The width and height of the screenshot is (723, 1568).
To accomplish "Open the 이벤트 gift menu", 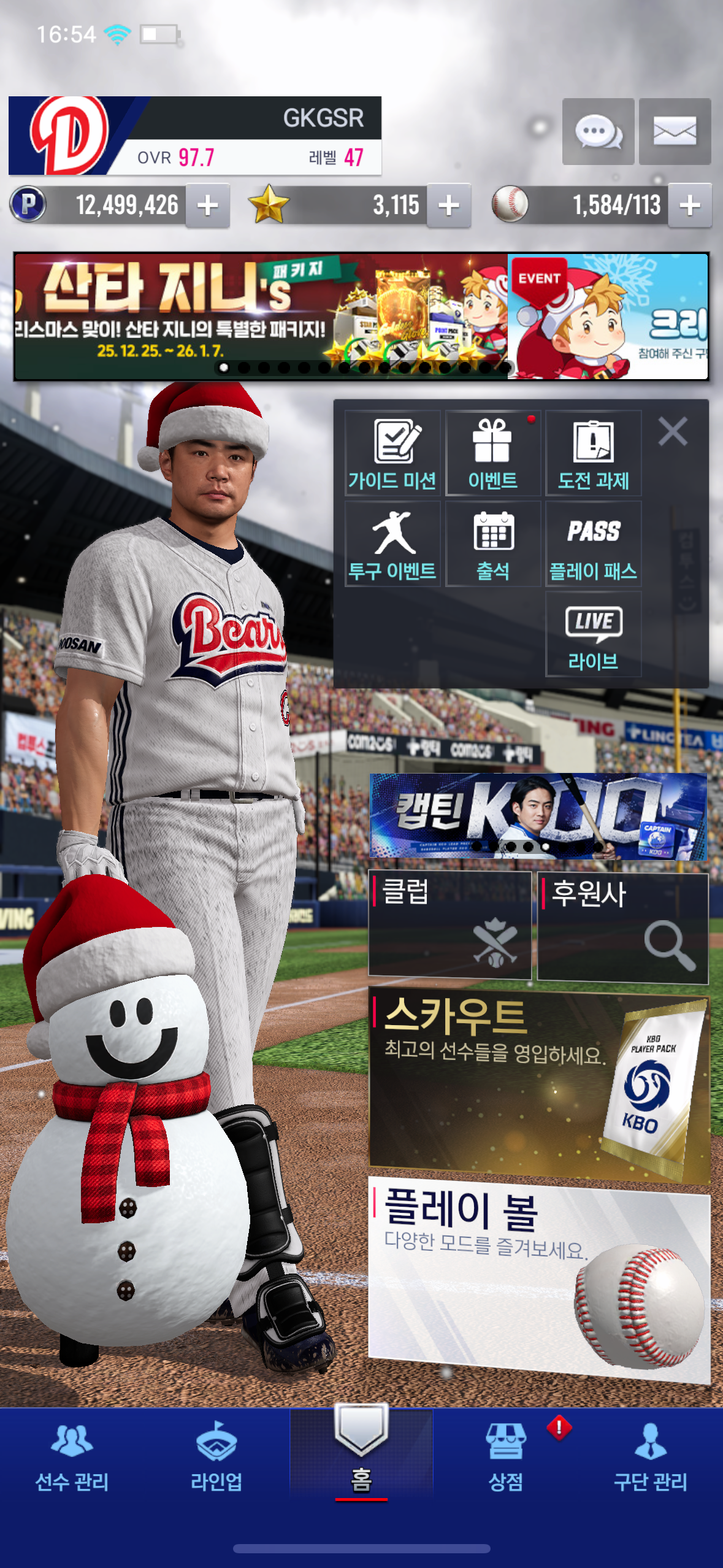I will tap(493, 453).
